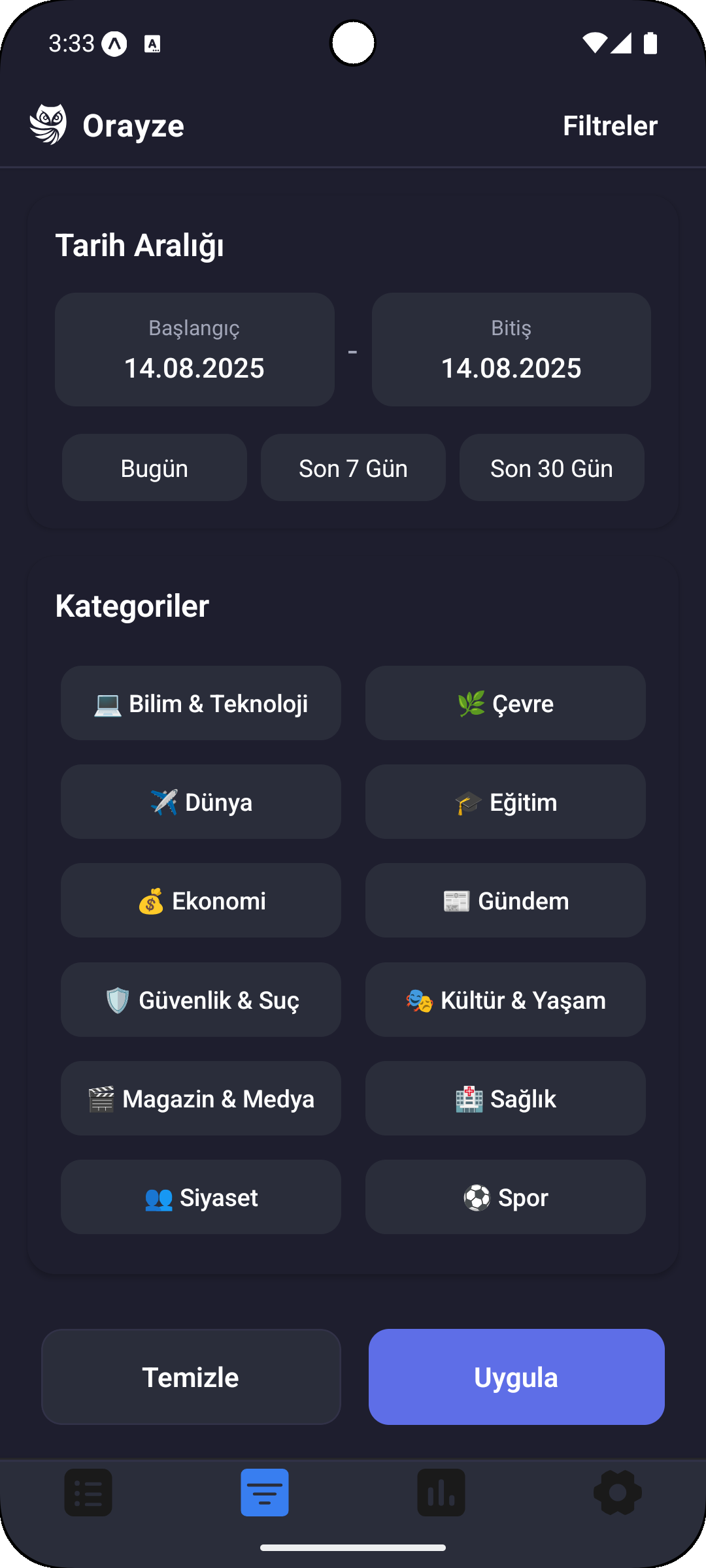This screenshot has width=706, height=1568.
Task: Open the Başlangıç start date picker
Action: pos(194,350)
